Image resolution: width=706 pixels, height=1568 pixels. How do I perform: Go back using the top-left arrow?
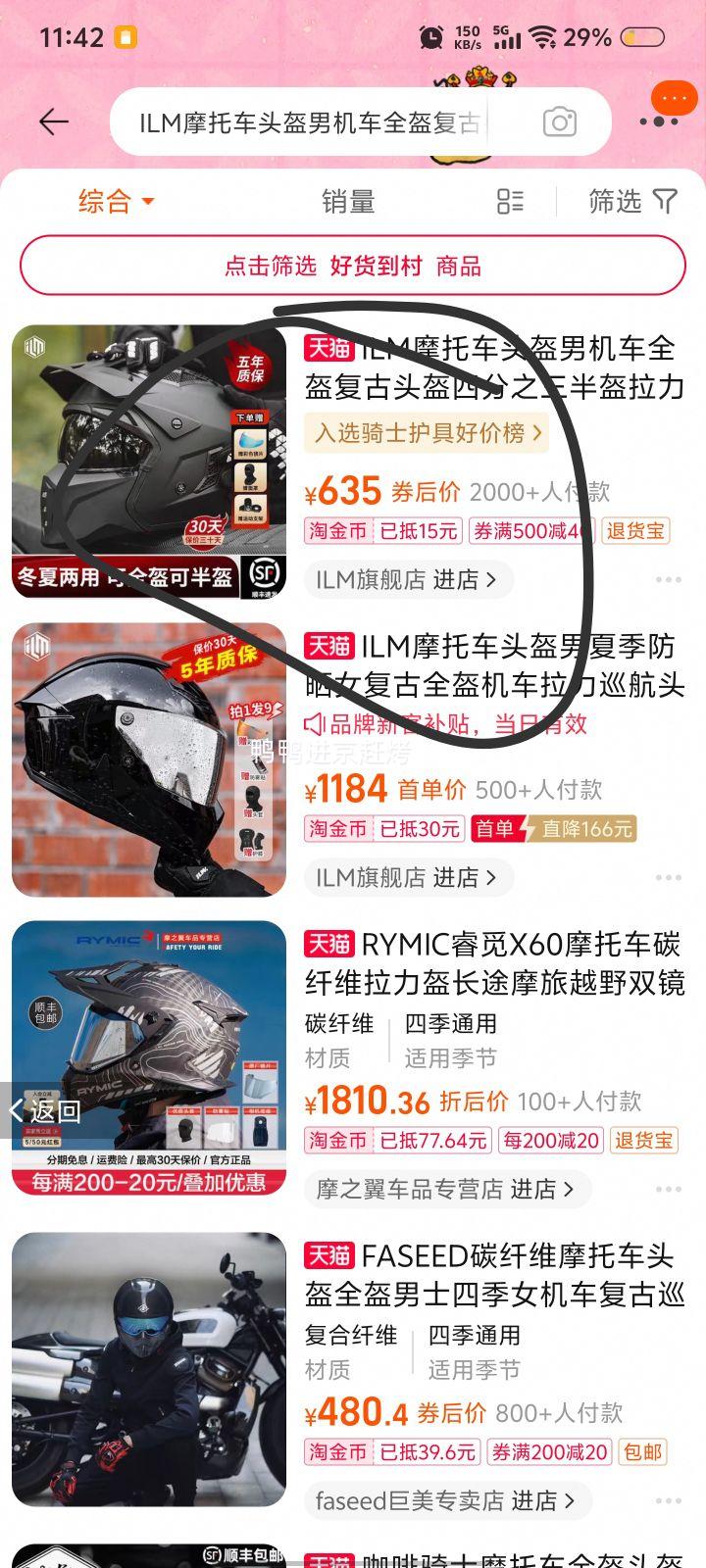coord(54,122)
